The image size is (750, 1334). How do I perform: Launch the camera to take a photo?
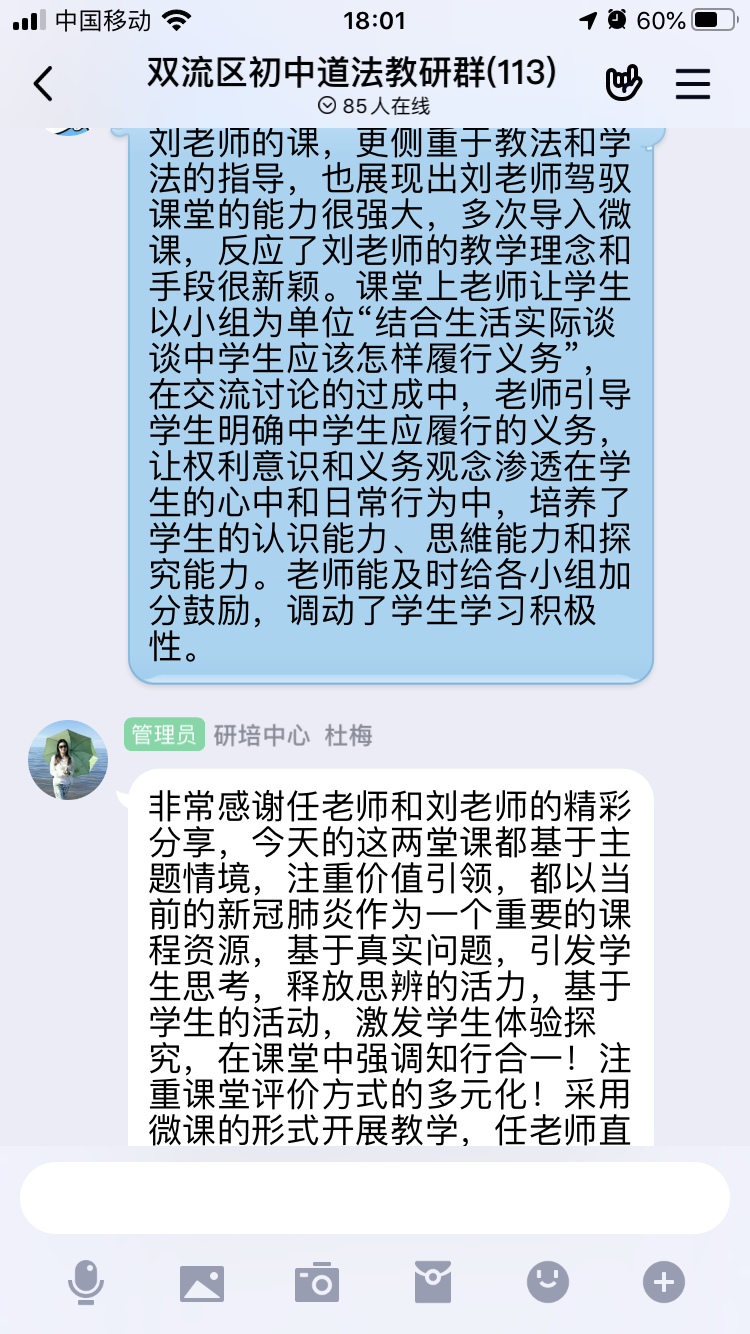(x=317, y=1282)
